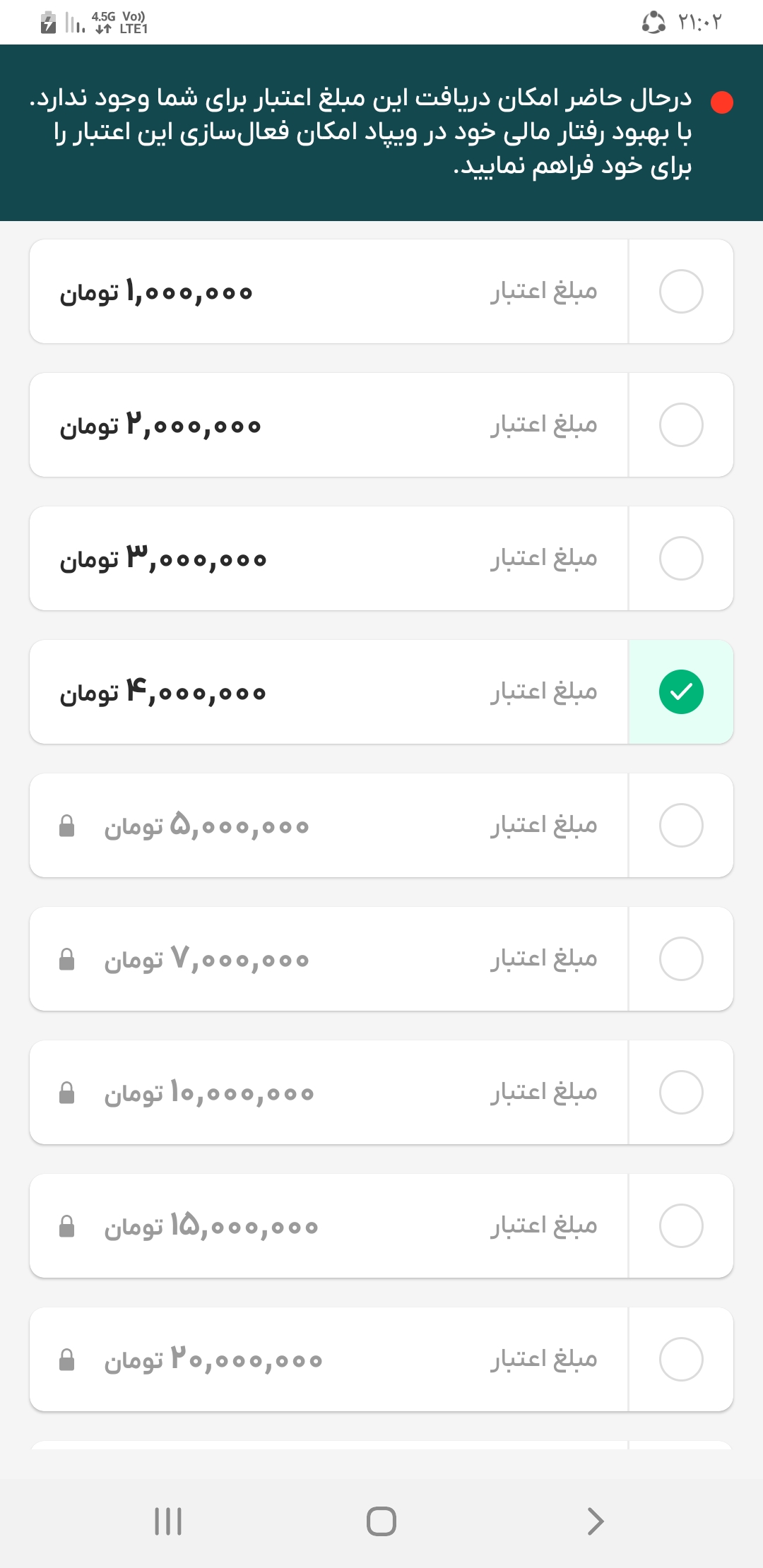Choose the 2,000,000 Toman credit option
This screenshot has width=763, height=1568.
point(680,424)
